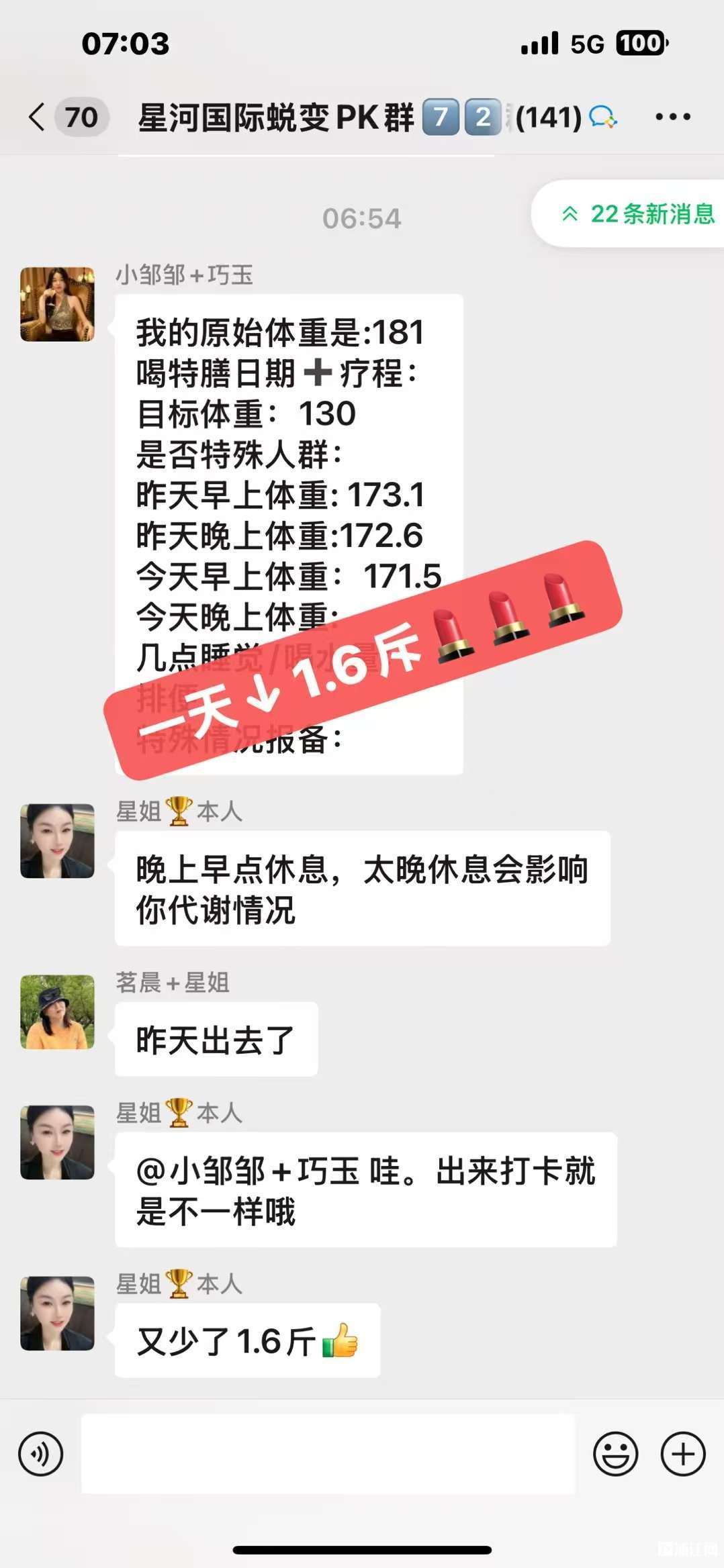Tap 星姐's avatar beside "又少了1.6斤"
Screen dimensions: 724x1568
click(x=58, y=1313)
